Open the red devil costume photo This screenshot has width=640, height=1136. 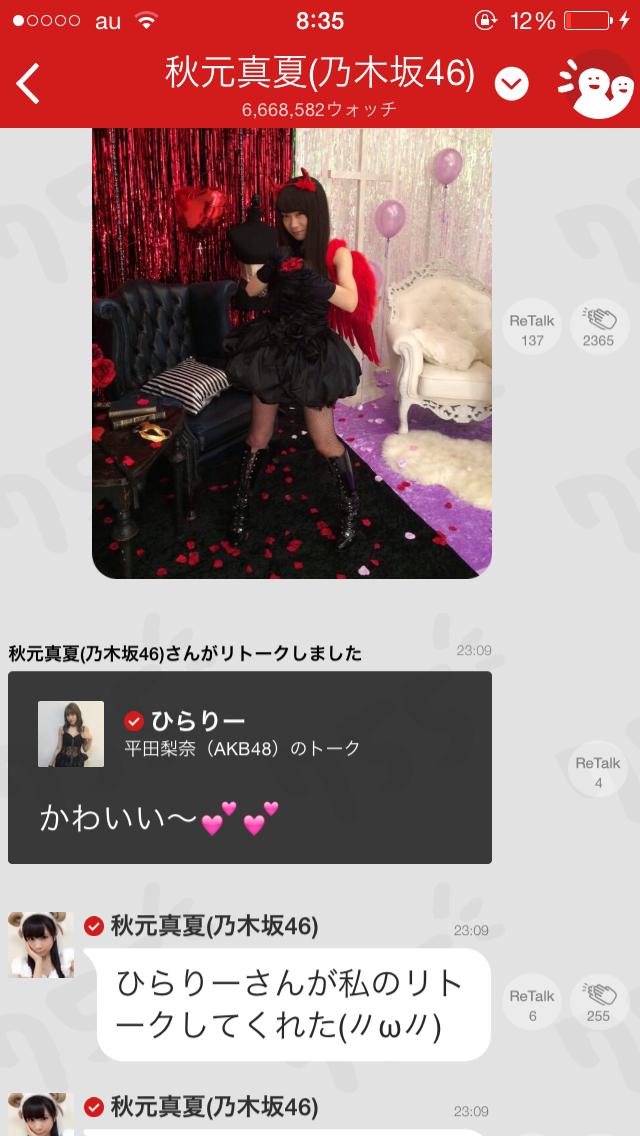point(291,350)
